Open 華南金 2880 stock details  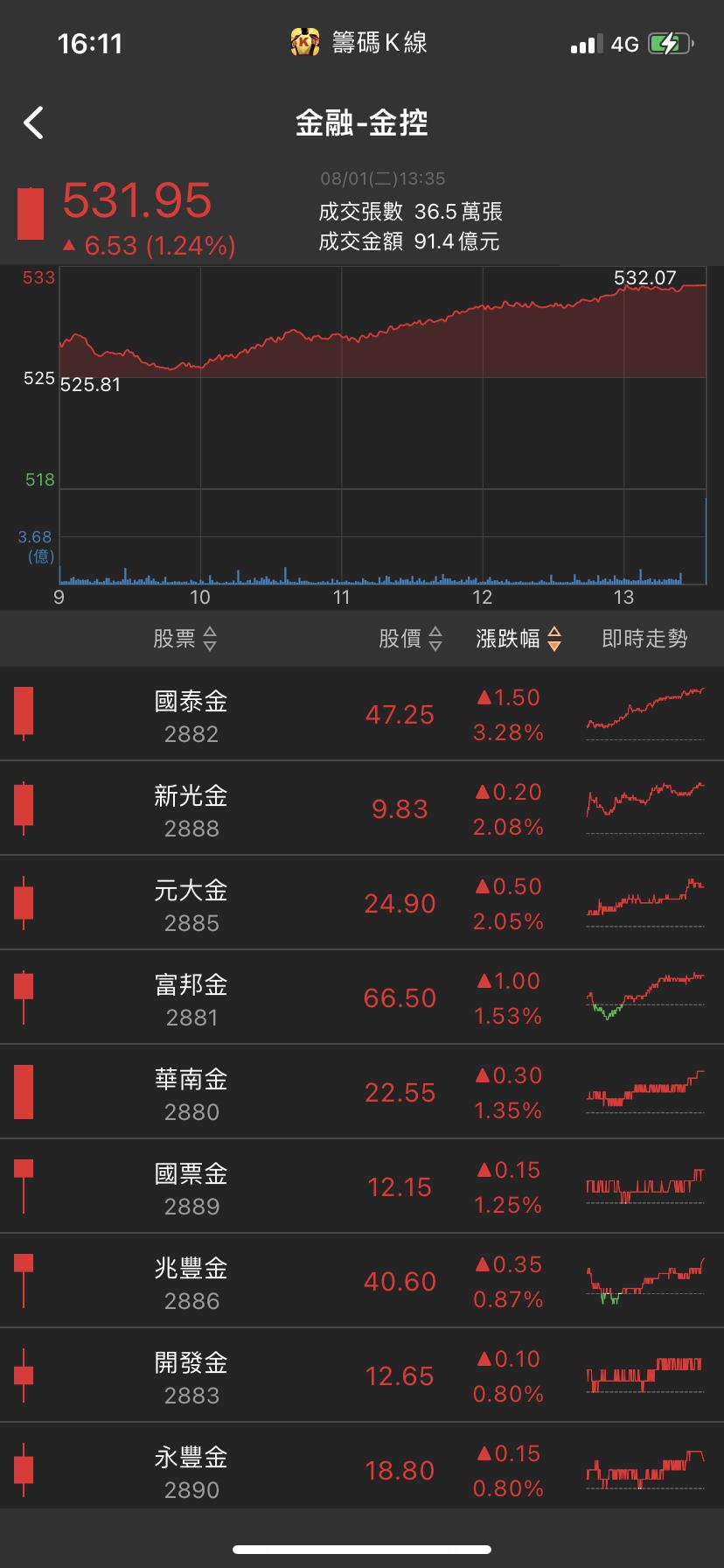point(362,1092)
